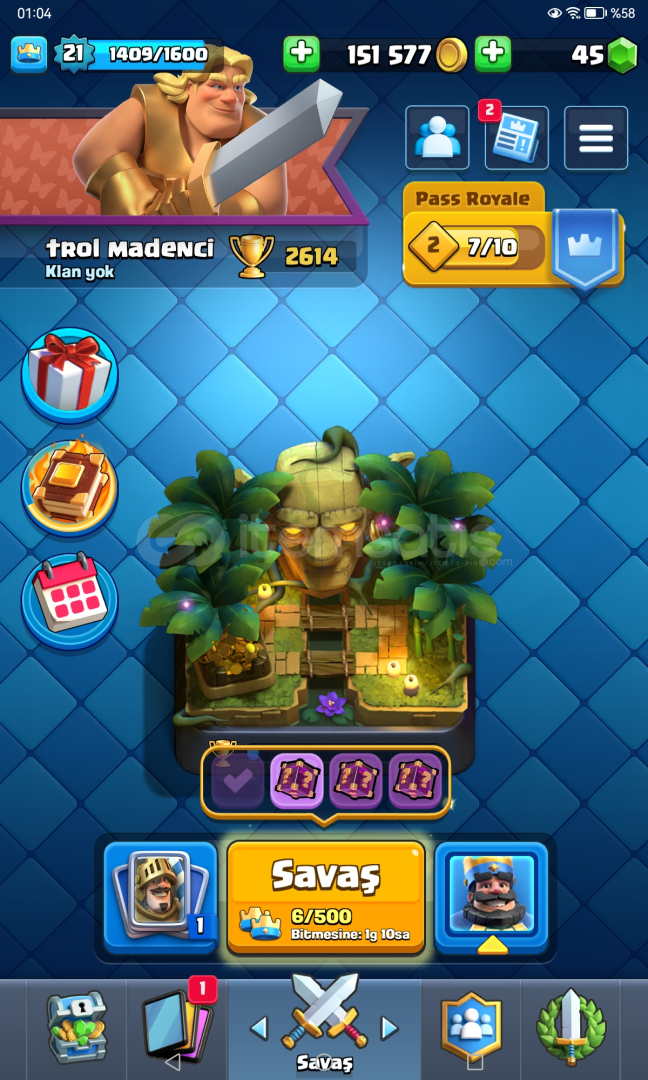Open the flaming book event icon
The image size is (648, 1080).
tap(69, 488)
